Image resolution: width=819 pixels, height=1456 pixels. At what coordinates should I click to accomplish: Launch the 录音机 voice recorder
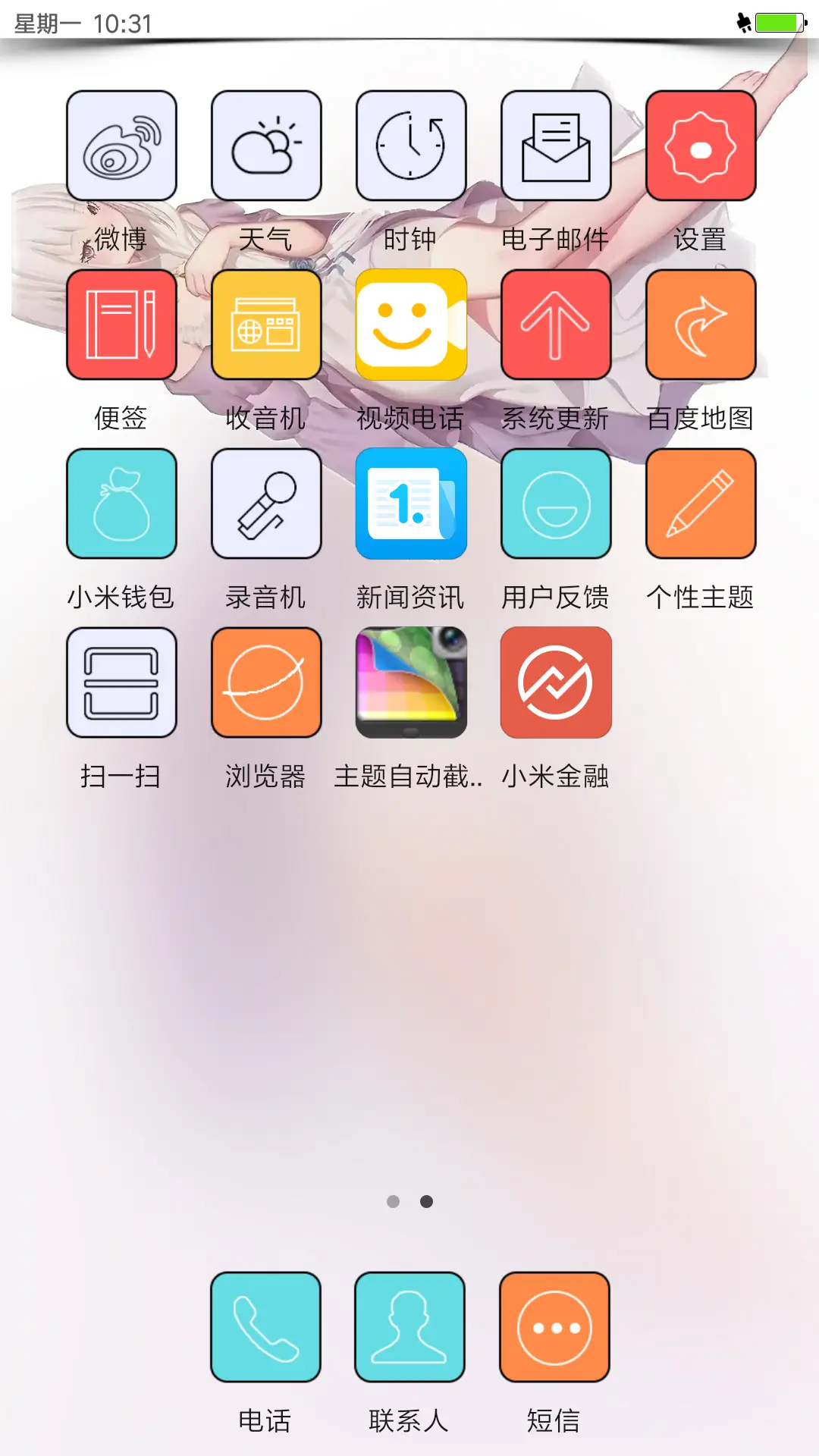tap(266, 504)
